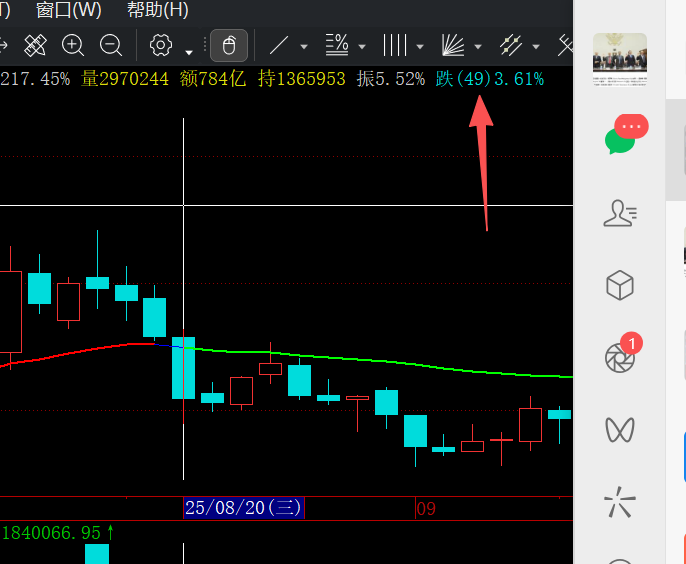Image resolution: width=686 pixels, height=564 pixels.
Task: Open the 窗口(W) menu
Action: coord(68,11)
